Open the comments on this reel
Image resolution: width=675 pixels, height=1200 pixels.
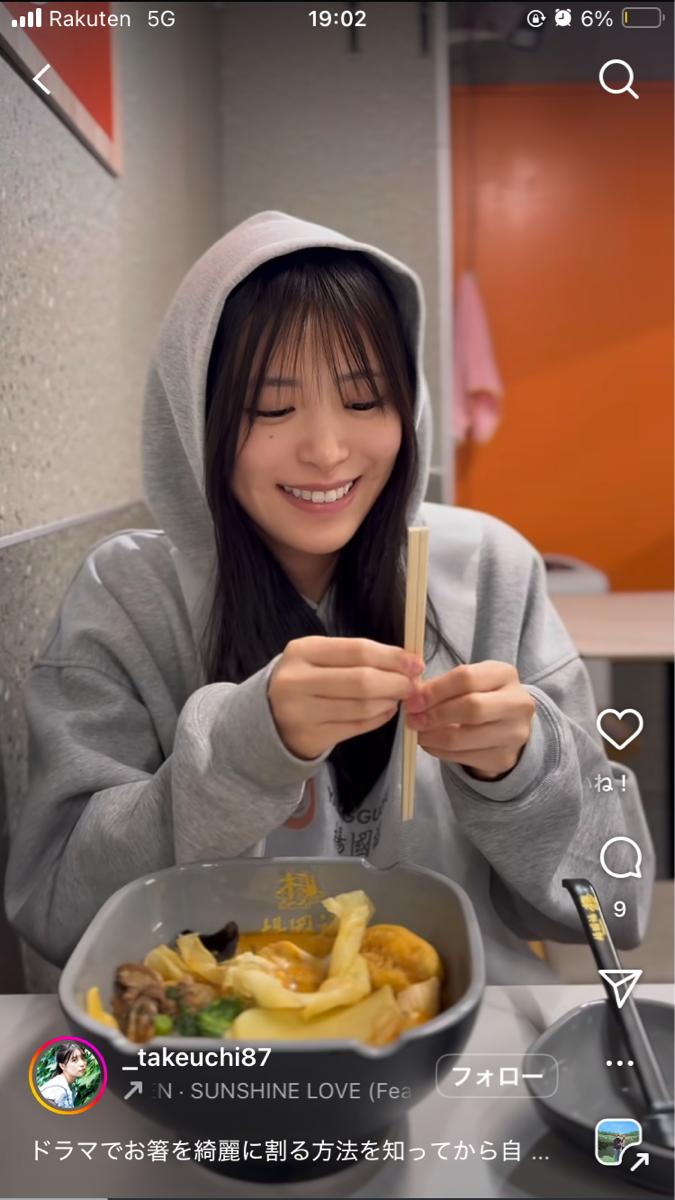pyautogui.click(x=620, y=859)
